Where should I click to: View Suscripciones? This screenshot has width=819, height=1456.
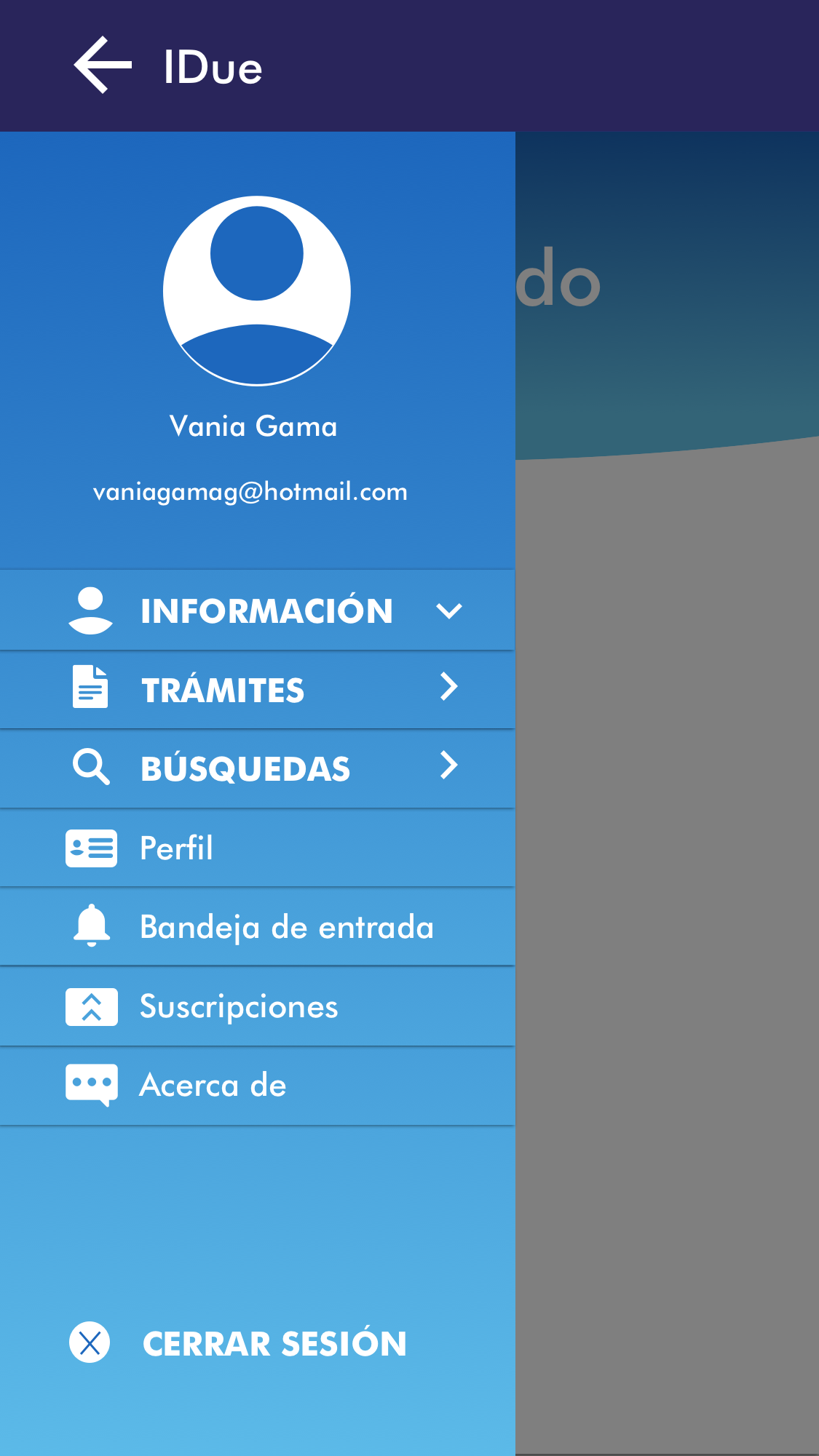coord(258,1006)
